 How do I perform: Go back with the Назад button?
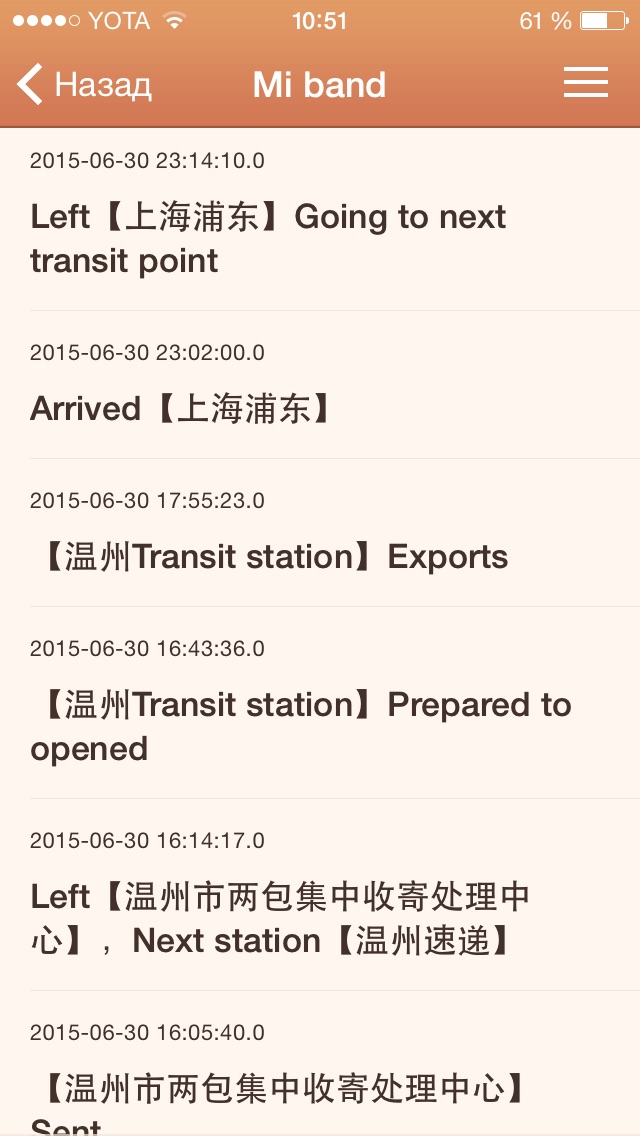click(x=84, y=84)
